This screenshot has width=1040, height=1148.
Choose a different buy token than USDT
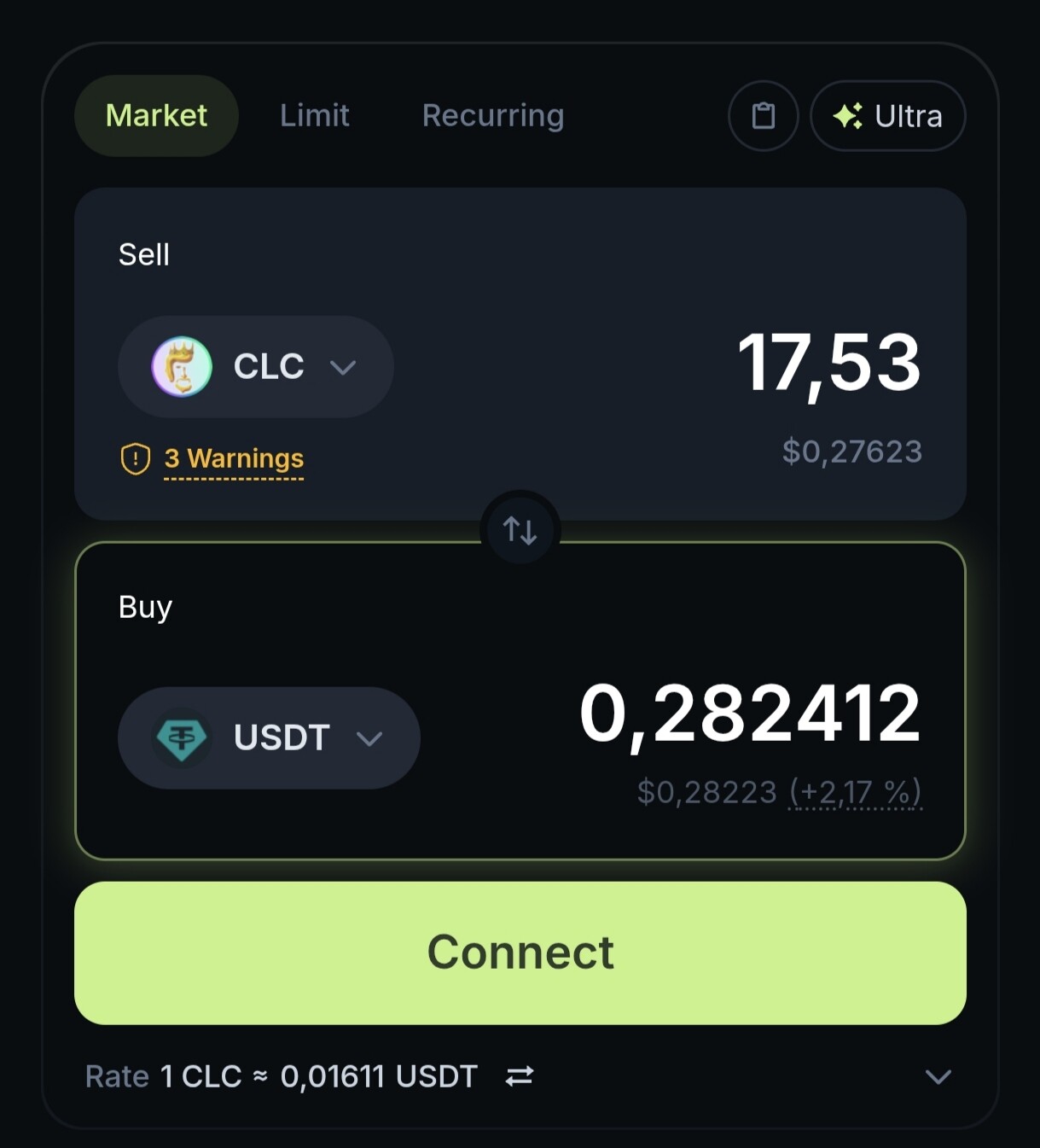click(269, 738)
